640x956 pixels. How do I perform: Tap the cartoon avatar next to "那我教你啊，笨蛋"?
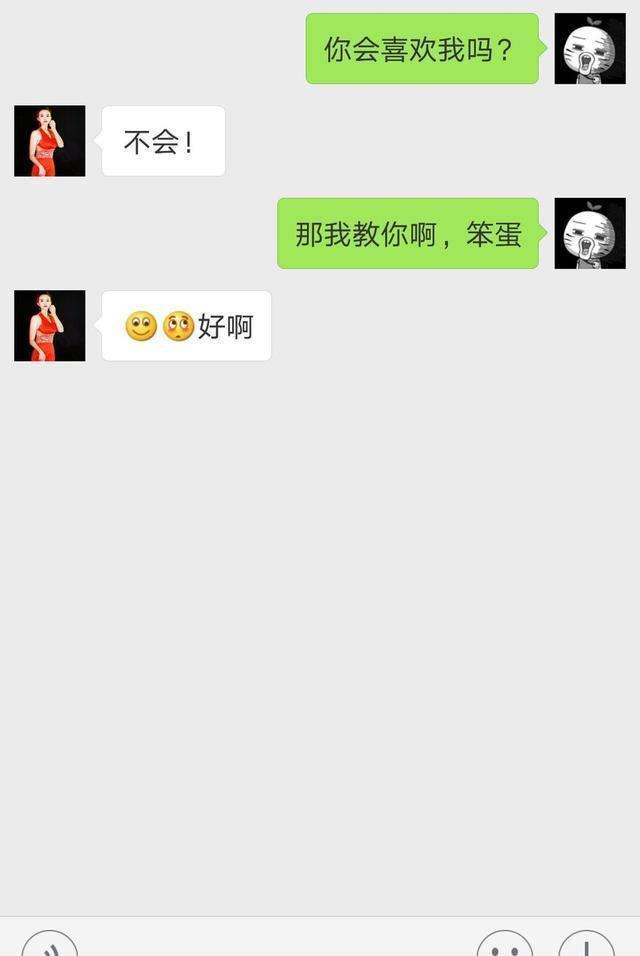(x=590, y=233)
